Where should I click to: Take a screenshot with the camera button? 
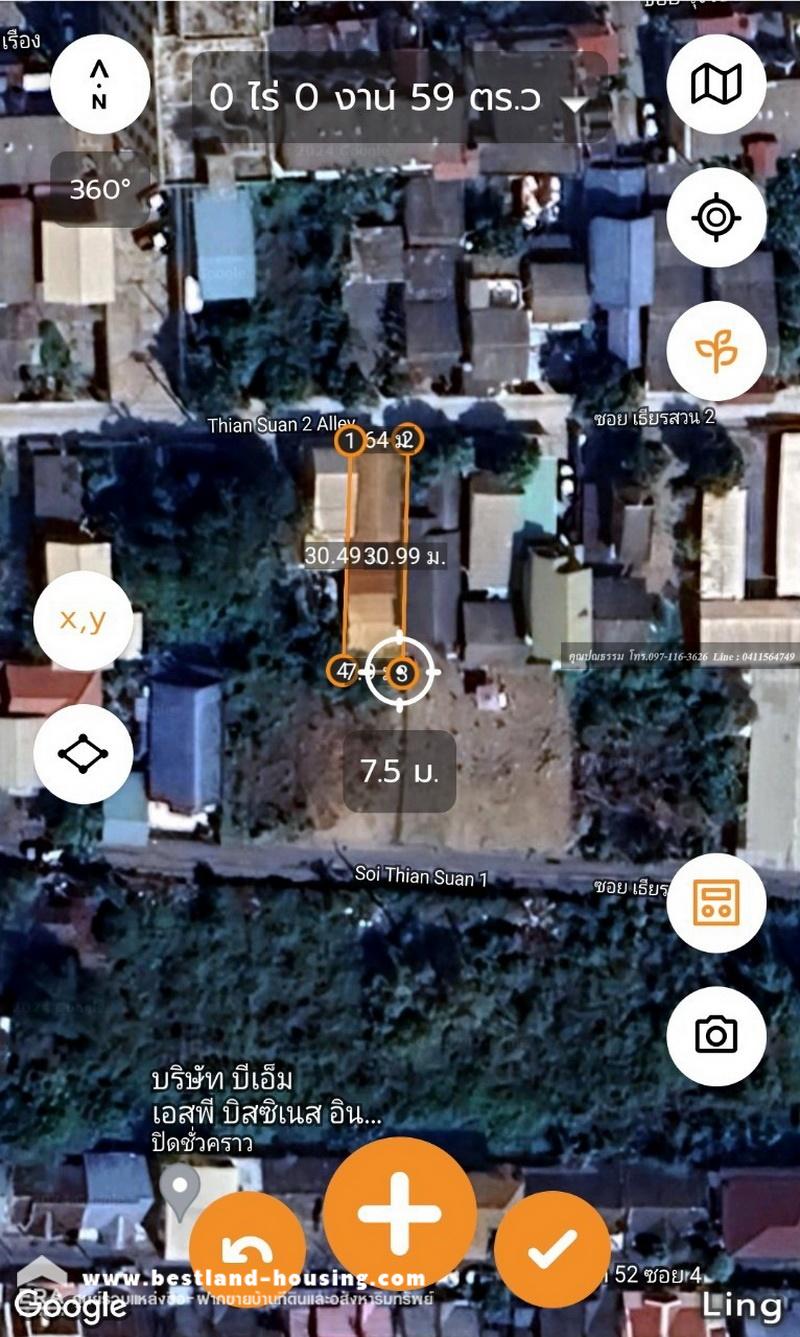716,1036
